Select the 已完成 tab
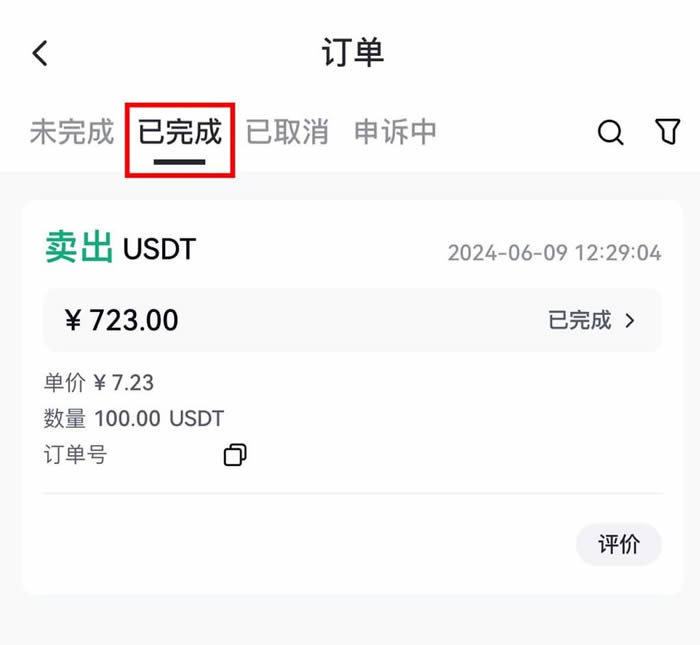700x645 pixels. (x=180, y=132)
